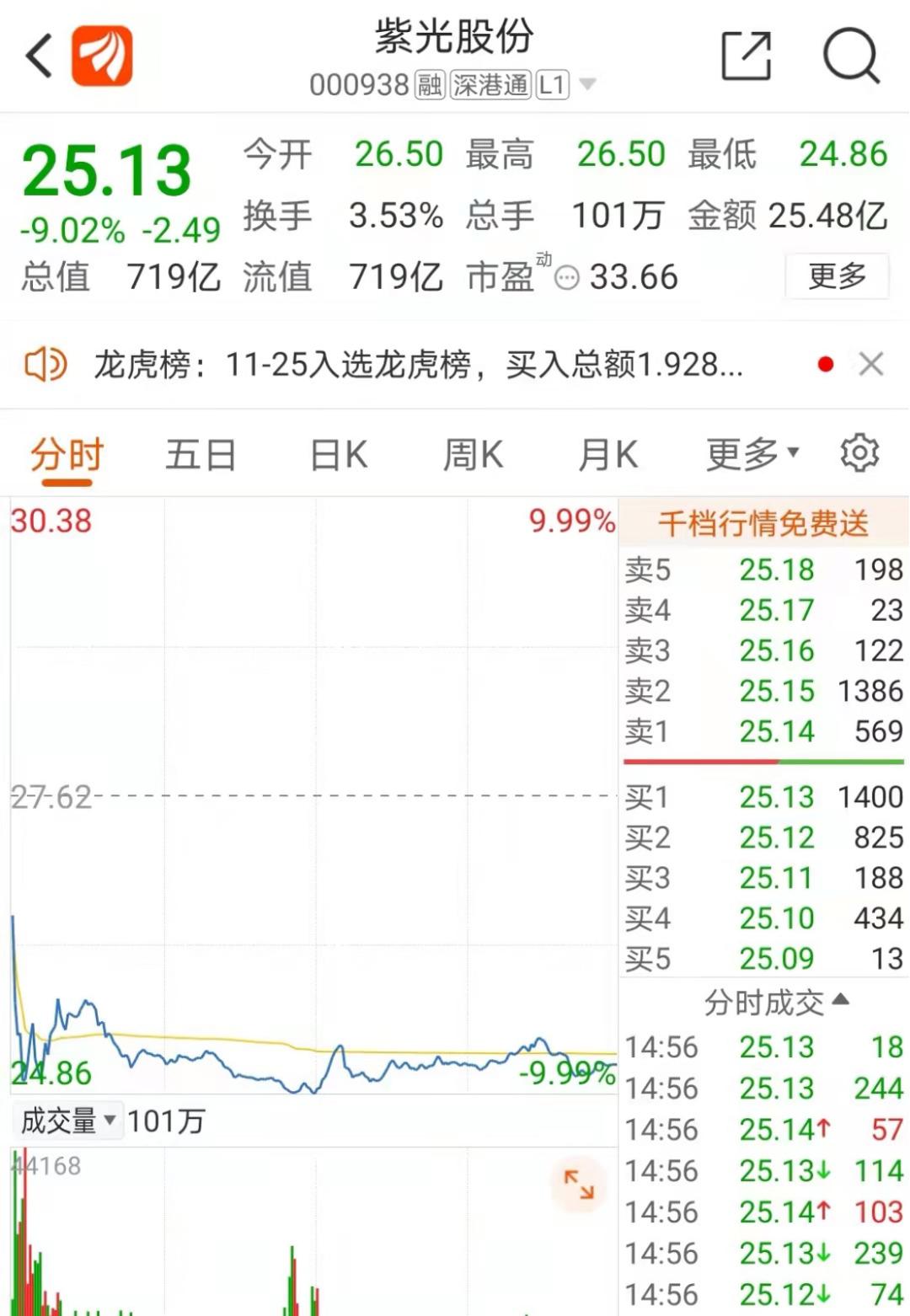Viewport: 910px width, 1316px height.
Task: Open the orange app logo icon
Action: [102, 56]
